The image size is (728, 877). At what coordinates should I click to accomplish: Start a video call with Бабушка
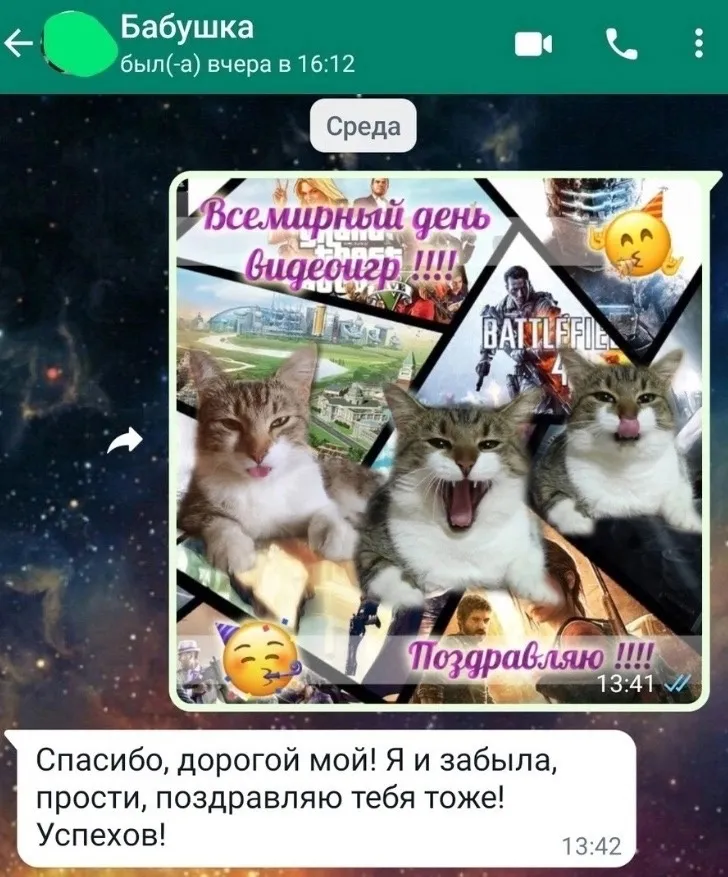tap(533, 44)
